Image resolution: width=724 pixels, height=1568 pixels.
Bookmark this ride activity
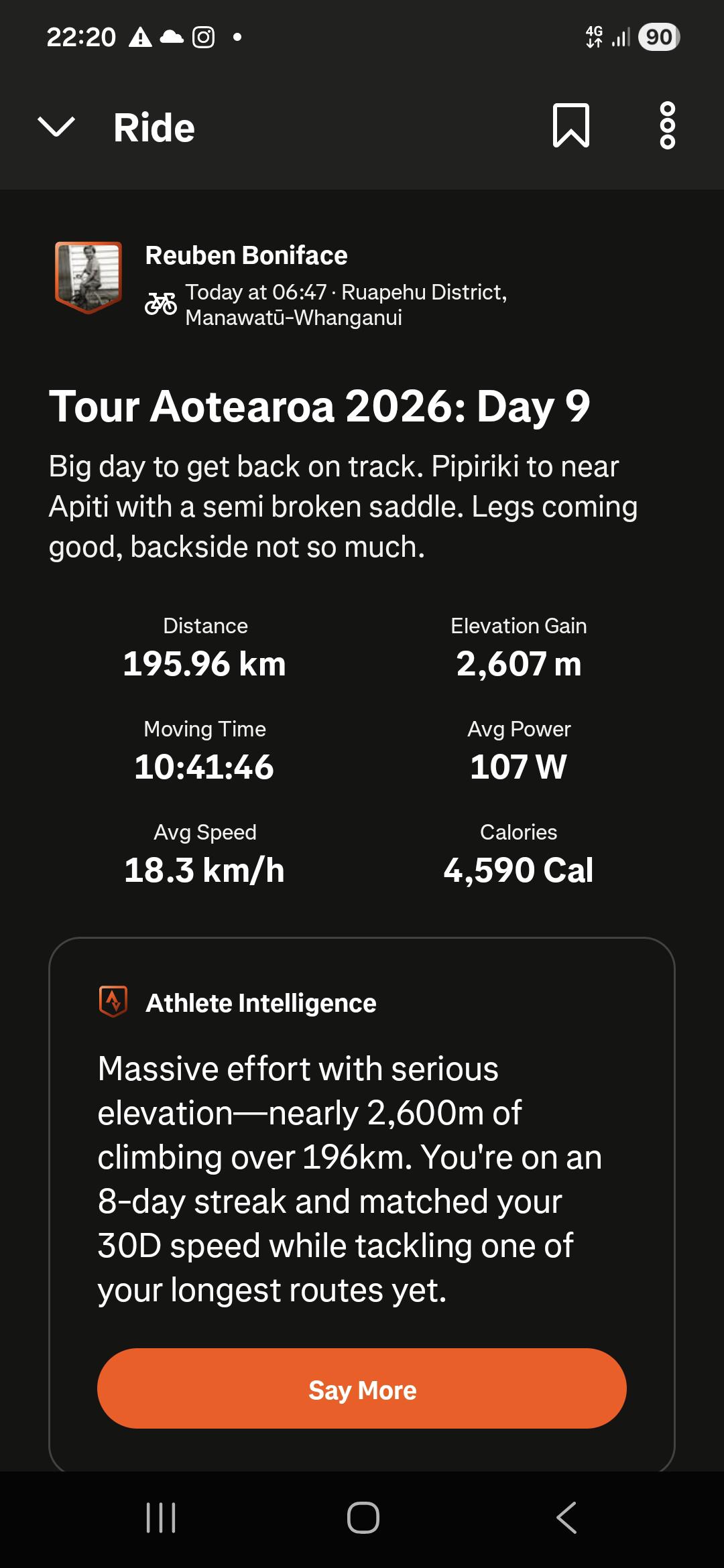coord(570,125)
